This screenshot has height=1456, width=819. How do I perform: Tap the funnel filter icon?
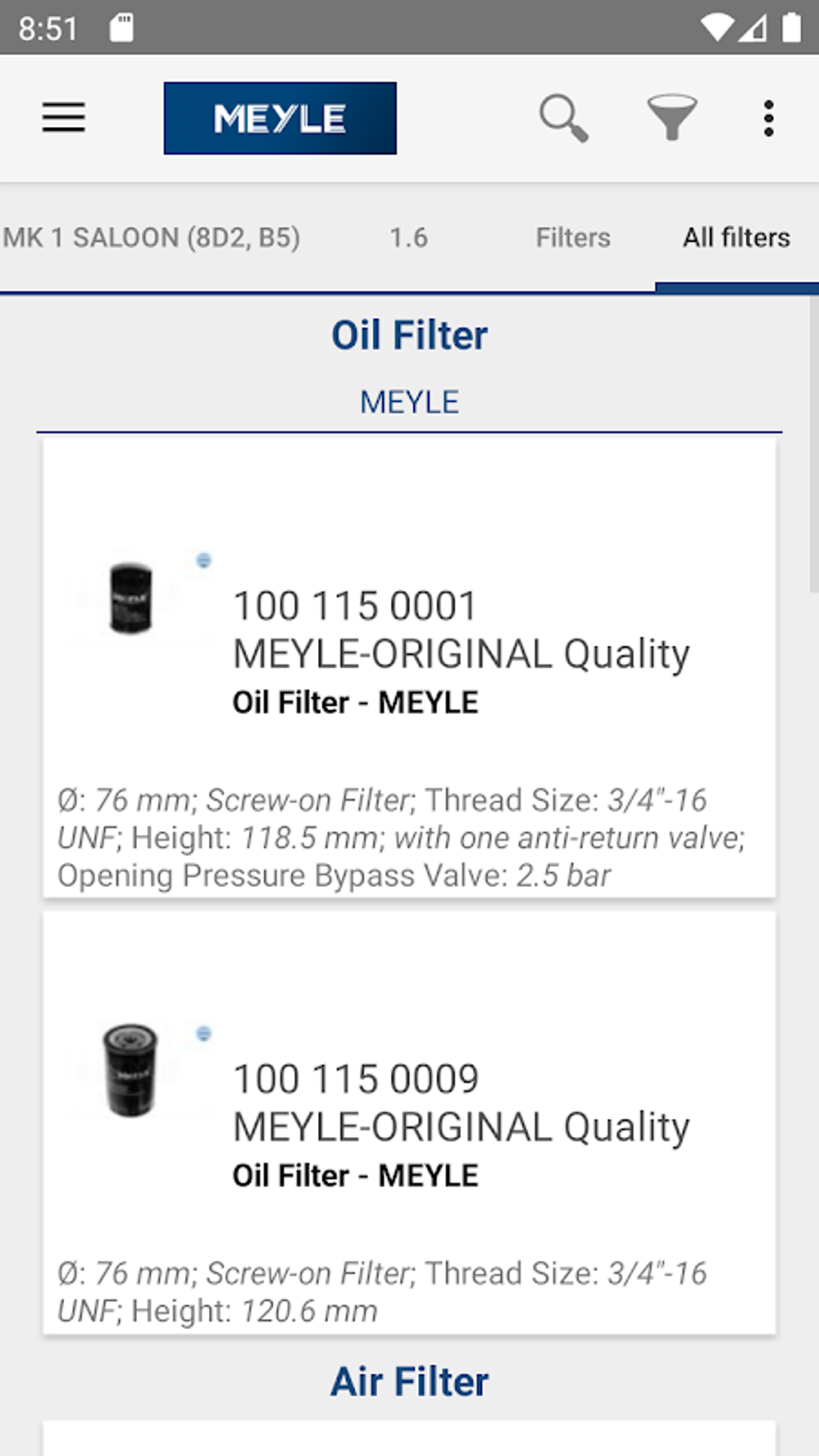coord(672,118)
